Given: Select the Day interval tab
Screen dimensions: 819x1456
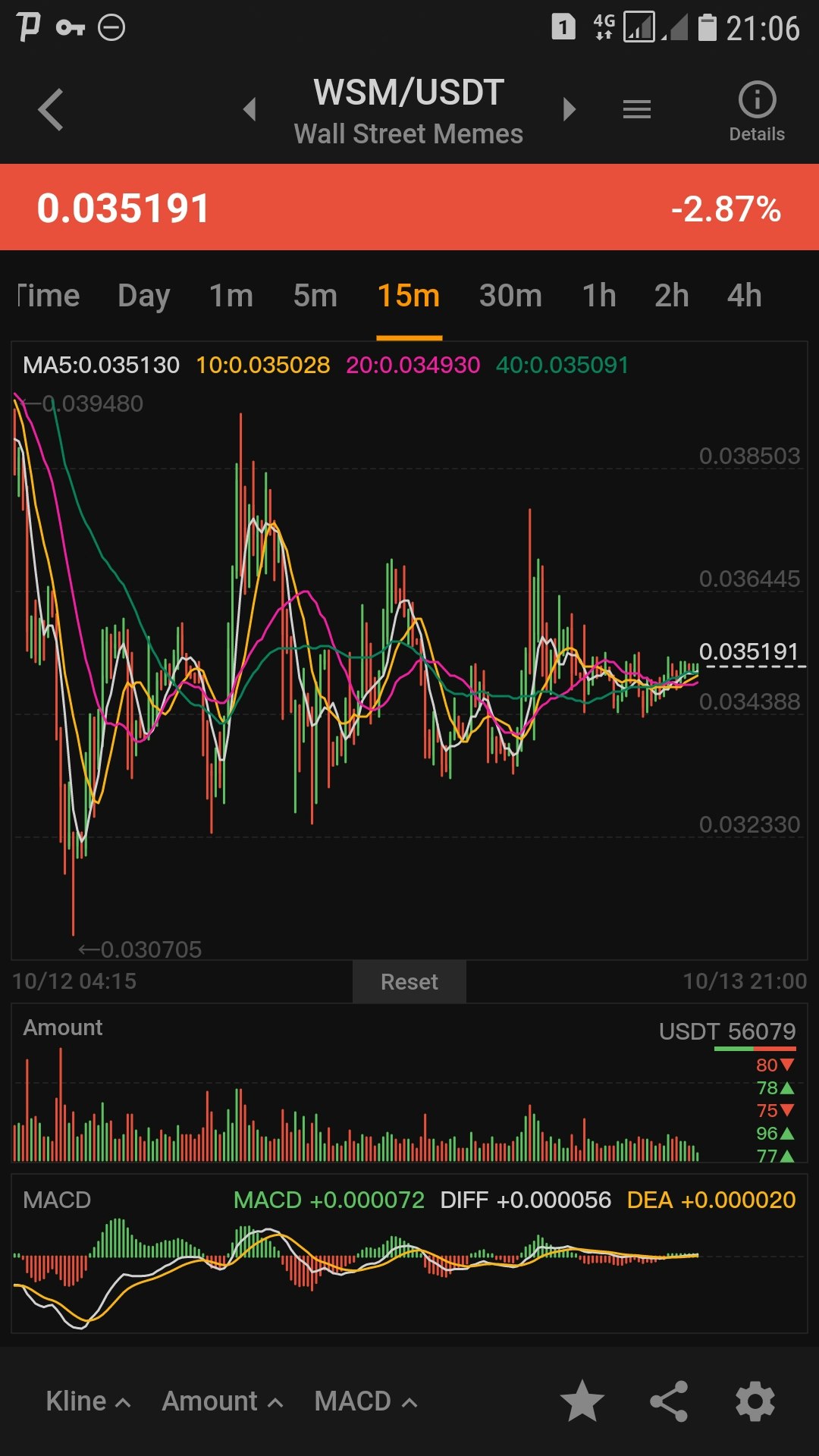Looking at the screenshot, I should 143,296.
